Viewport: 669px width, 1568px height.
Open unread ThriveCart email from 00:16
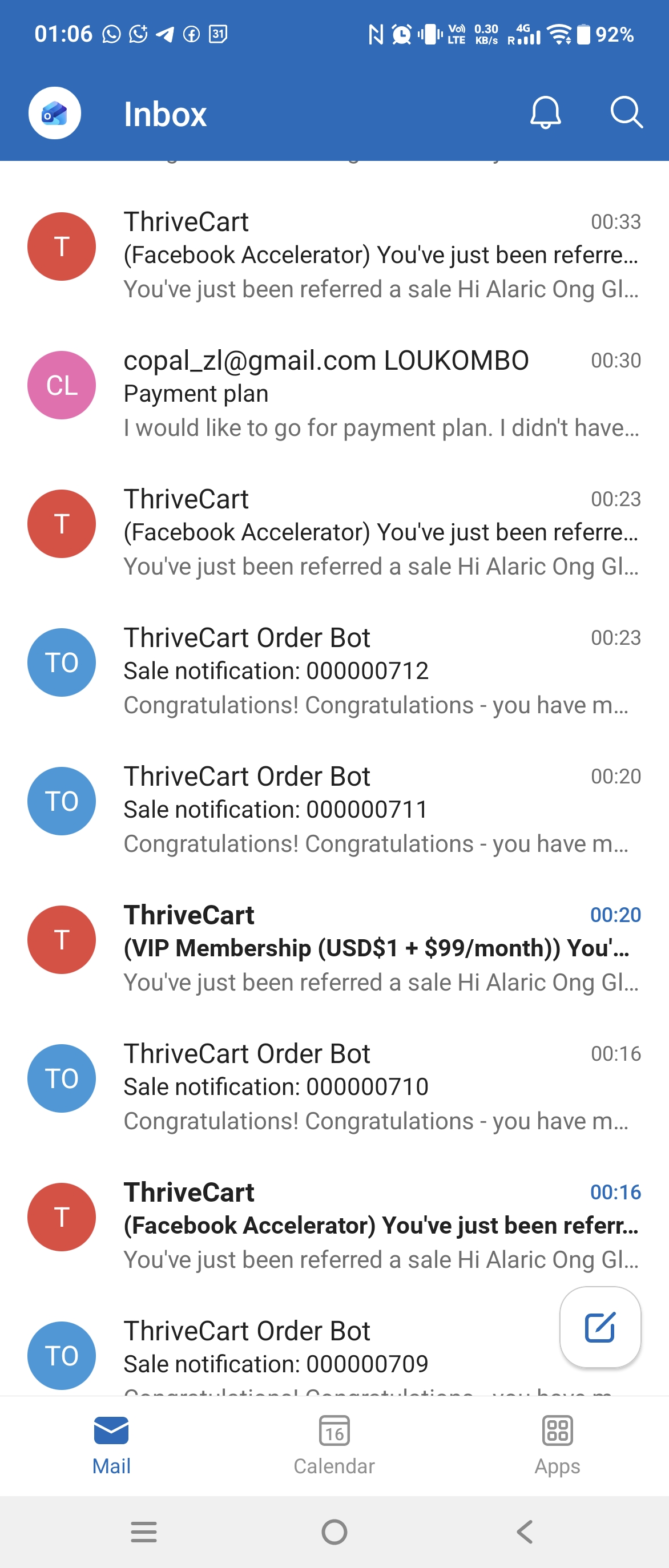[334, 1225]
